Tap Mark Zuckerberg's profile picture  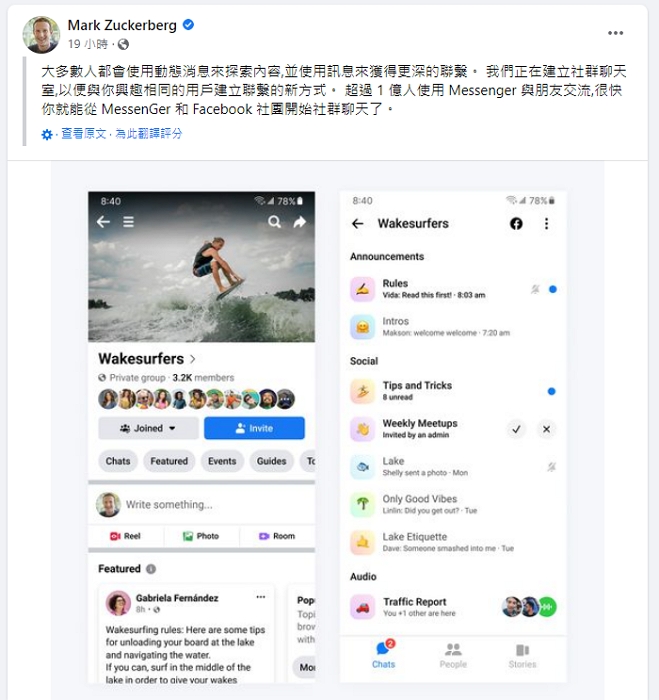pyautogui.click(x=41, y=34)
